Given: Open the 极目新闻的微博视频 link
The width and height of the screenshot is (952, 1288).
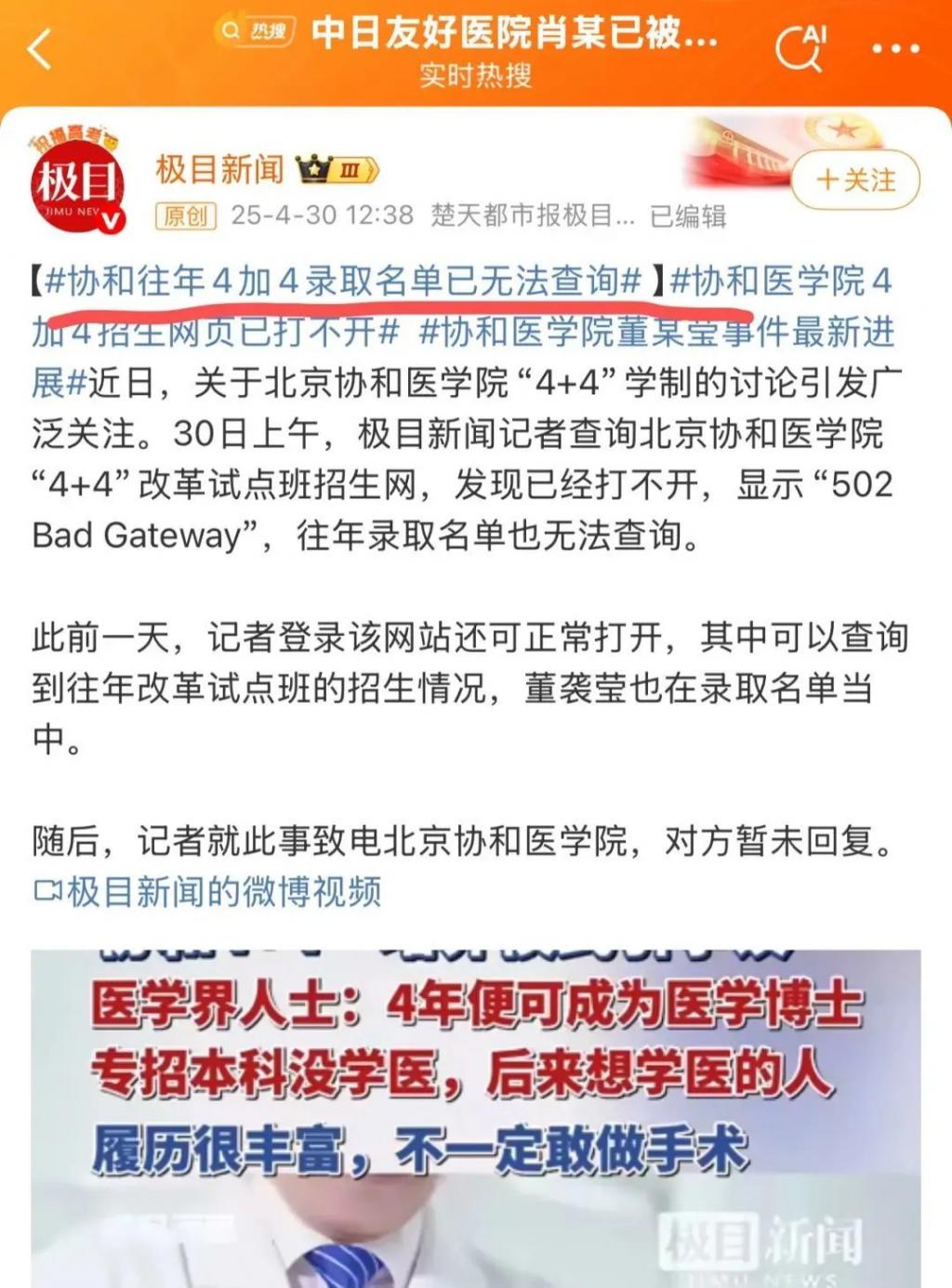Looking at the screenshot, I should pyautogui.click(x=208, y=891).
